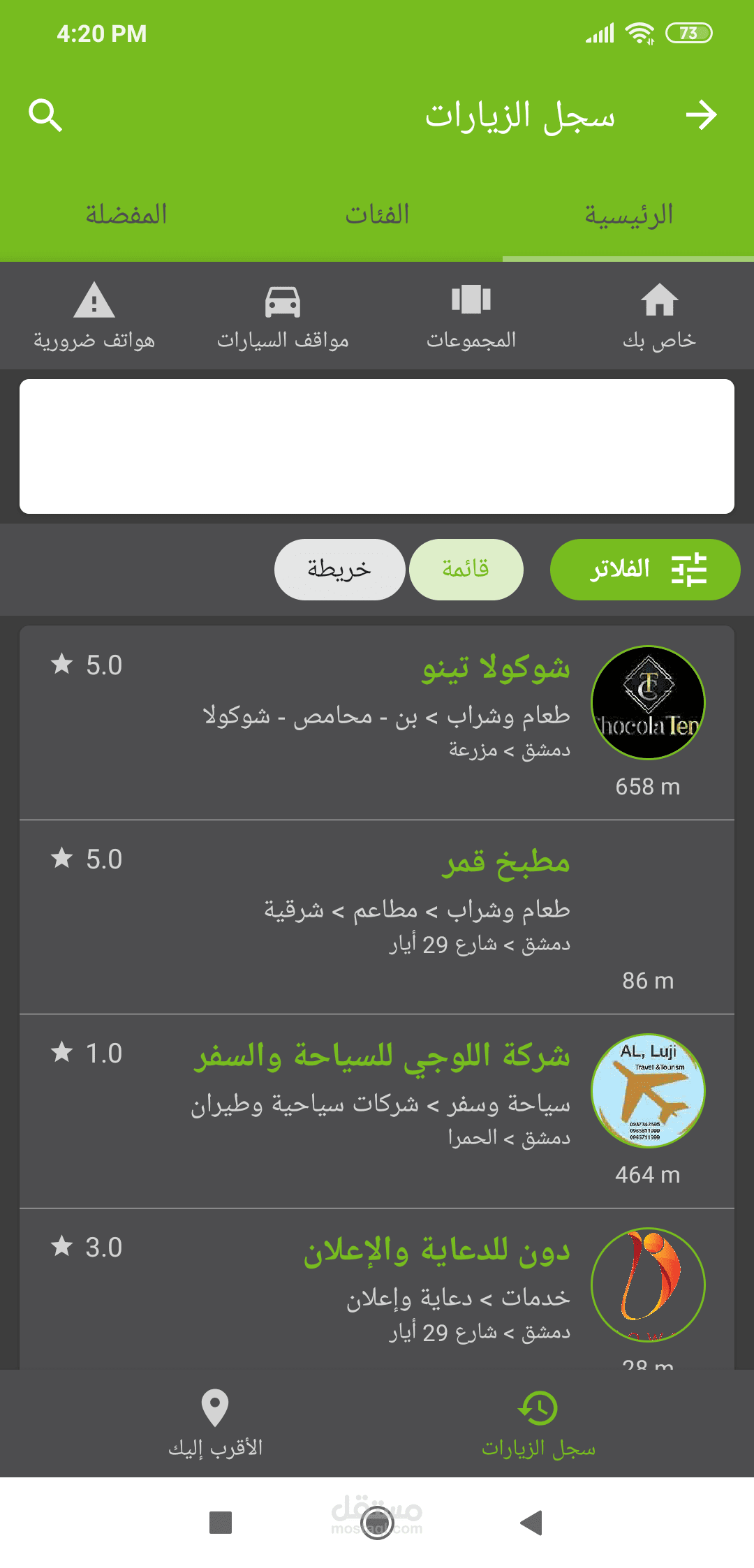Tap the arrow icon beside سجل الزيارات
Image resolution: width=754 pixels, height=1568 pixels.
701,115
